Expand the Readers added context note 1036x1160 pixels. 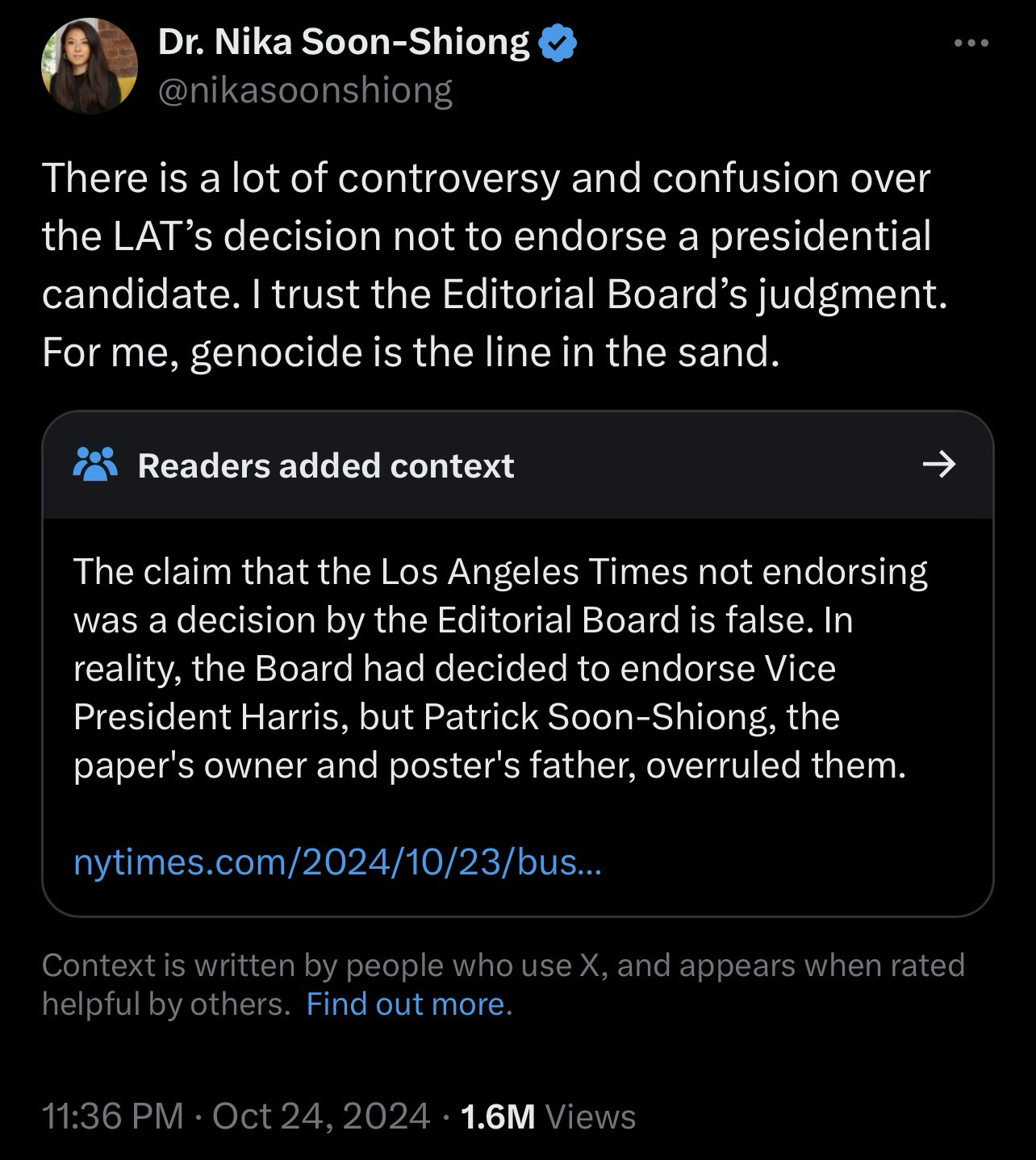938,465
